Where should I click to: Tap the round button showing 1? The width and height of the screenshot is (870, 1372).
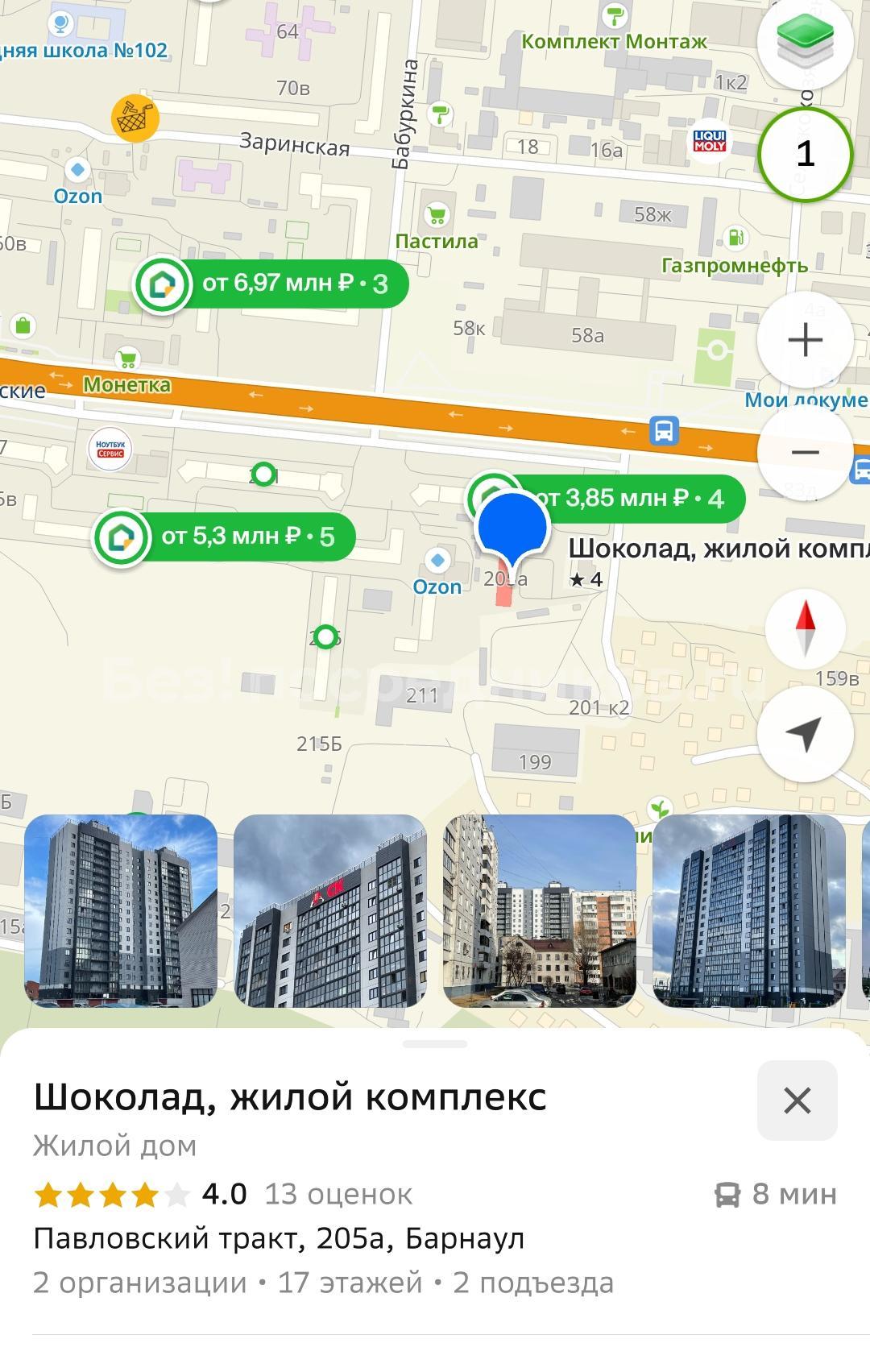(806, 153)
